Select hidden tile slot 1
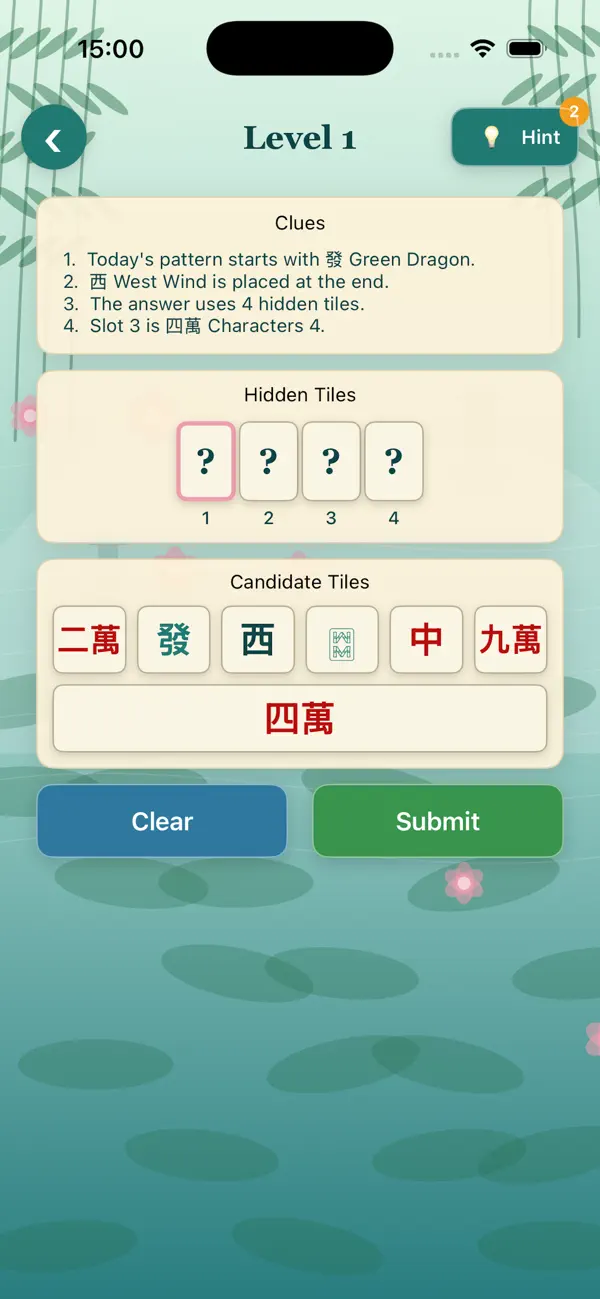 pyautogui.click(x=206, y=461)
